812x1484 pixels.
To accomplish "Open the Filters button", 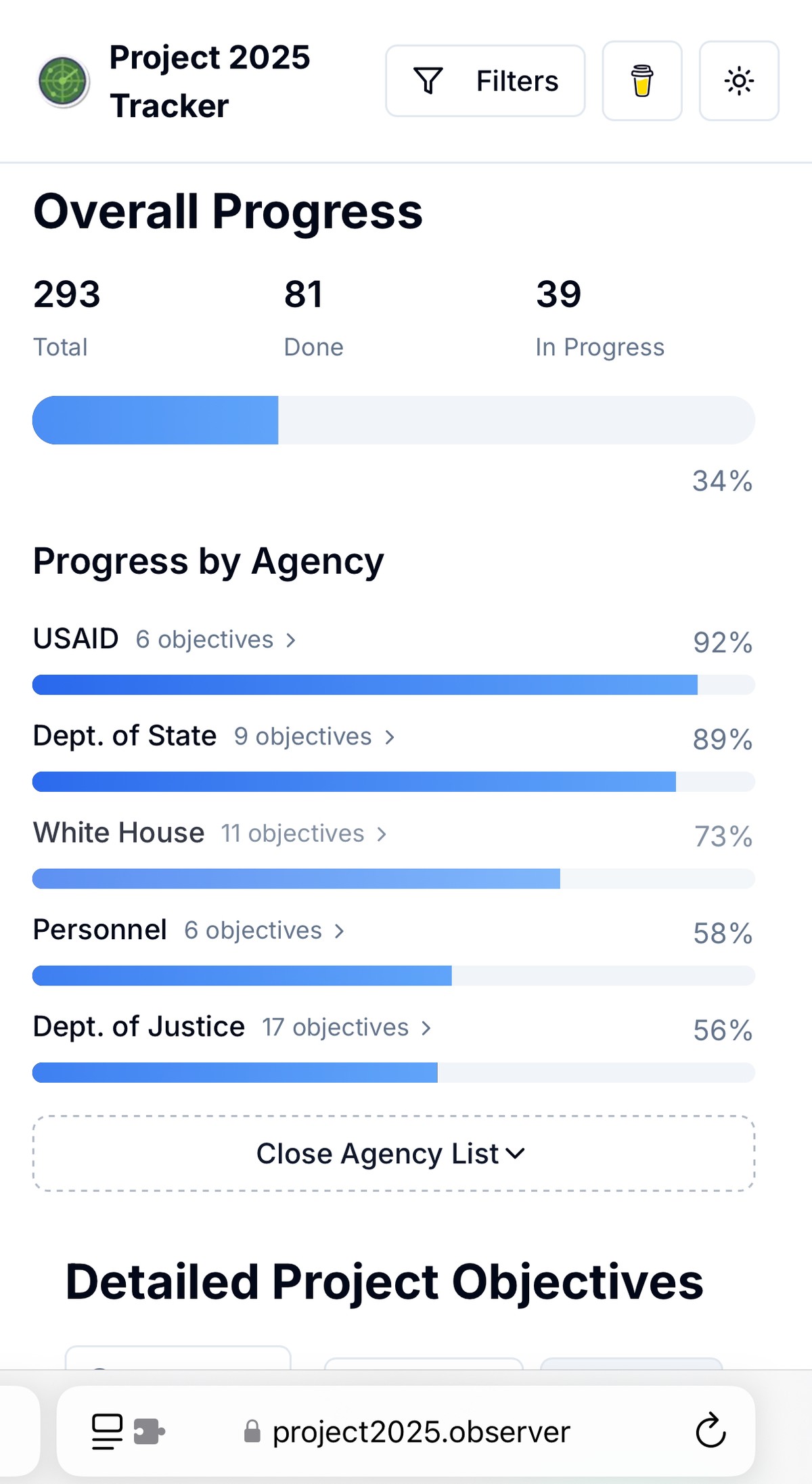I will point(485,81).
